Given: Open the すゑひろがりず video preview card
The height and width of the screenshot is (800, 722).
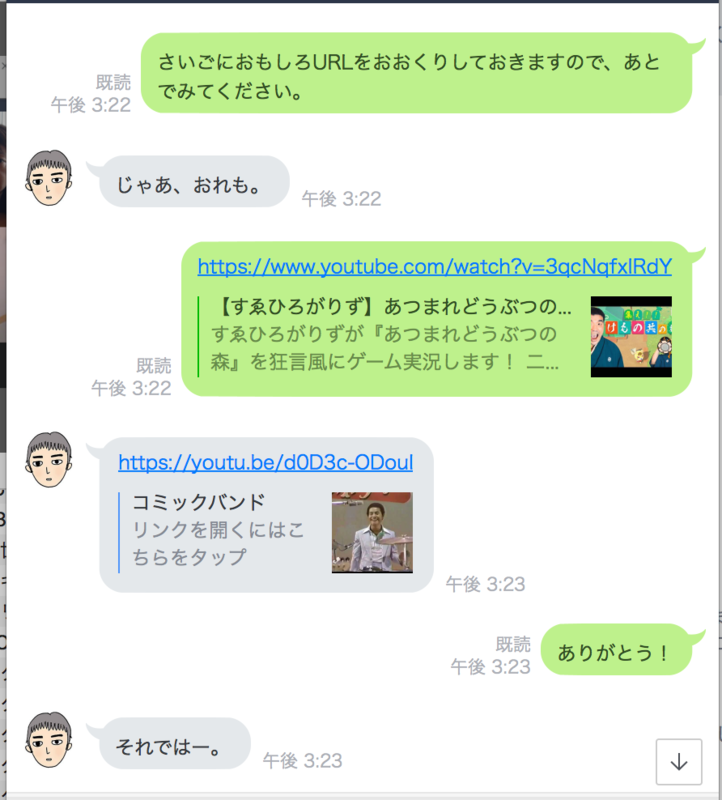Looking at the screenshot, I should tap(433, 336).
